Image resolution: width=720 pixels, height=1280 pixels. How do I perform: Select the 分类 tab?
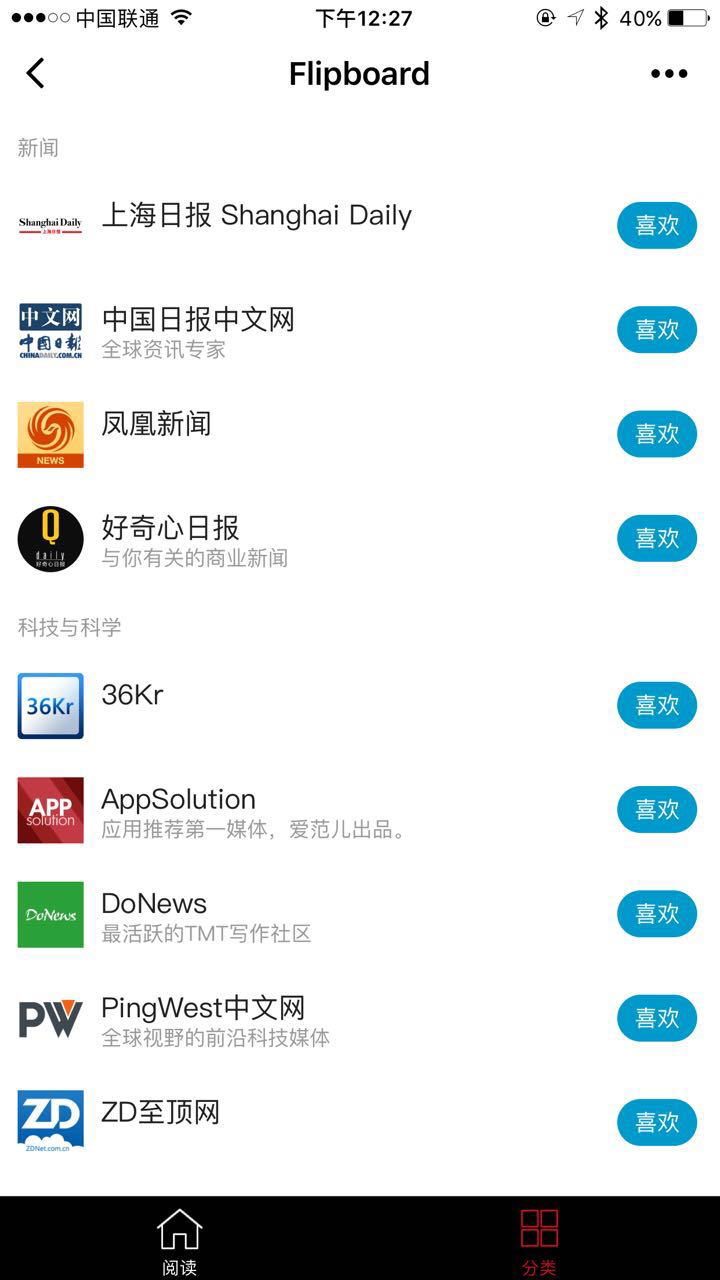point(539,1240)
